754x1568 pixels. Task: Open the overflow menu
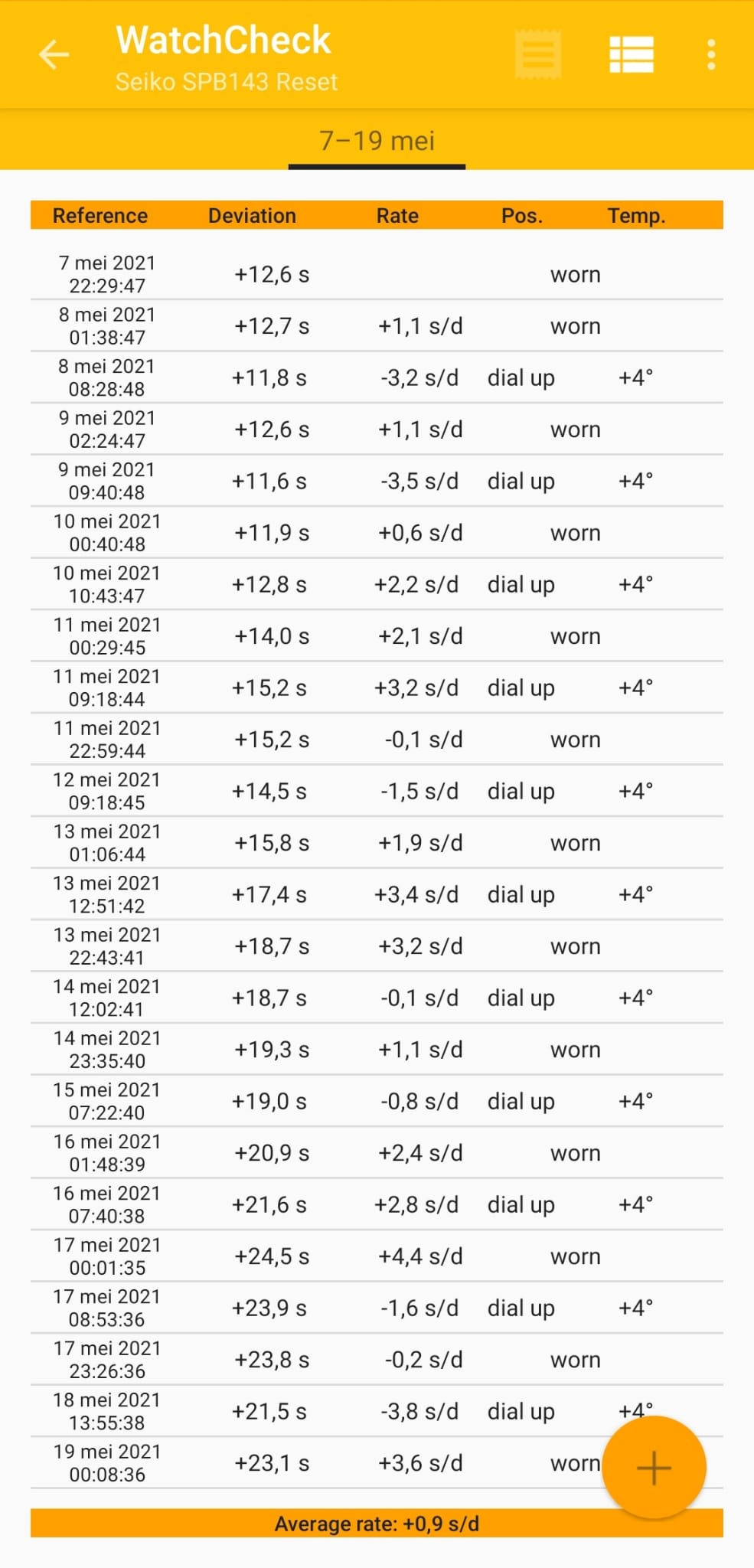click(x=710, y=54)
